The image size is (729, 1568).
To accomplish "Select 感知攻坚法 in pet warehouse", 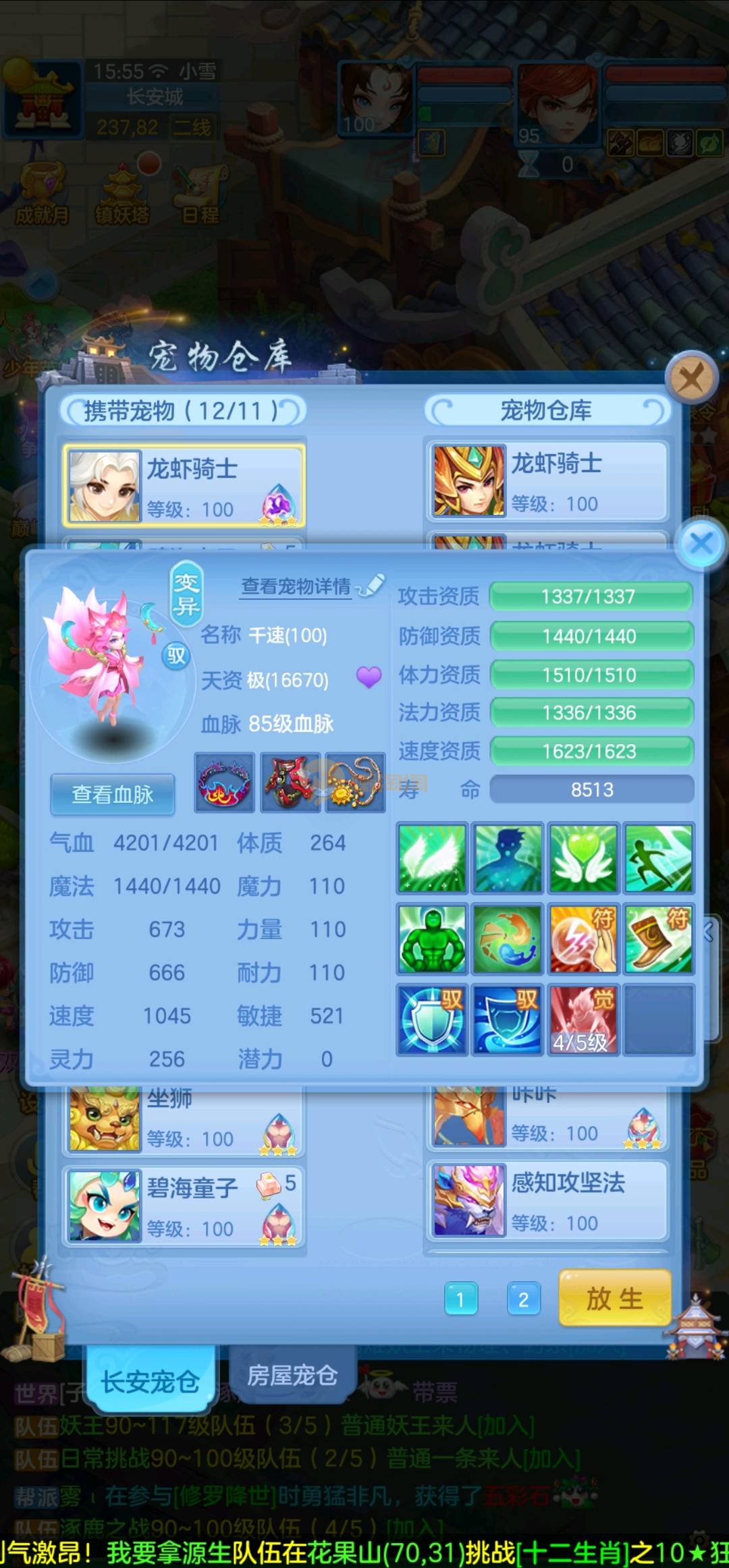I will pos(547,1201).
